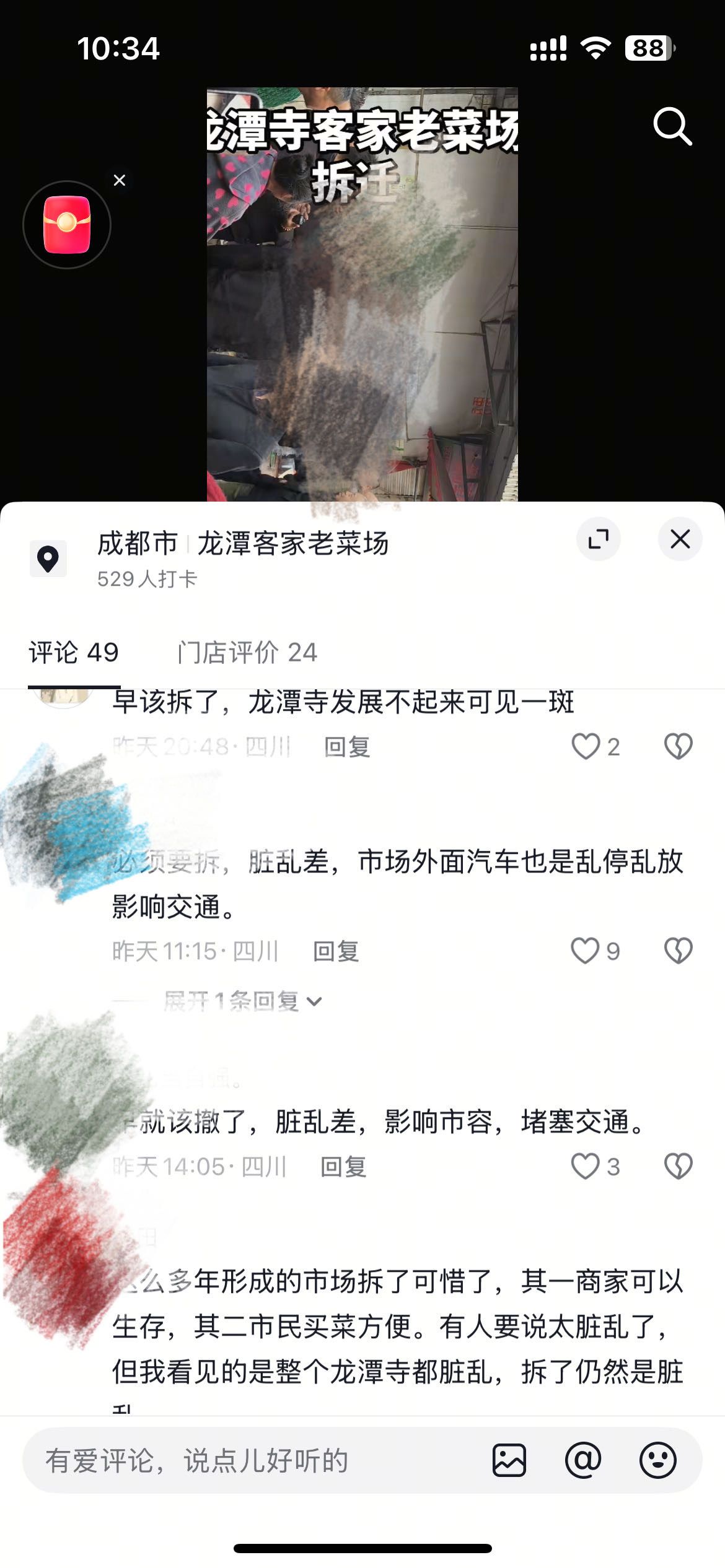This screenshot has width=725, height=1568.
Task: Open the search magnifier icon
Action: (672, 126)
